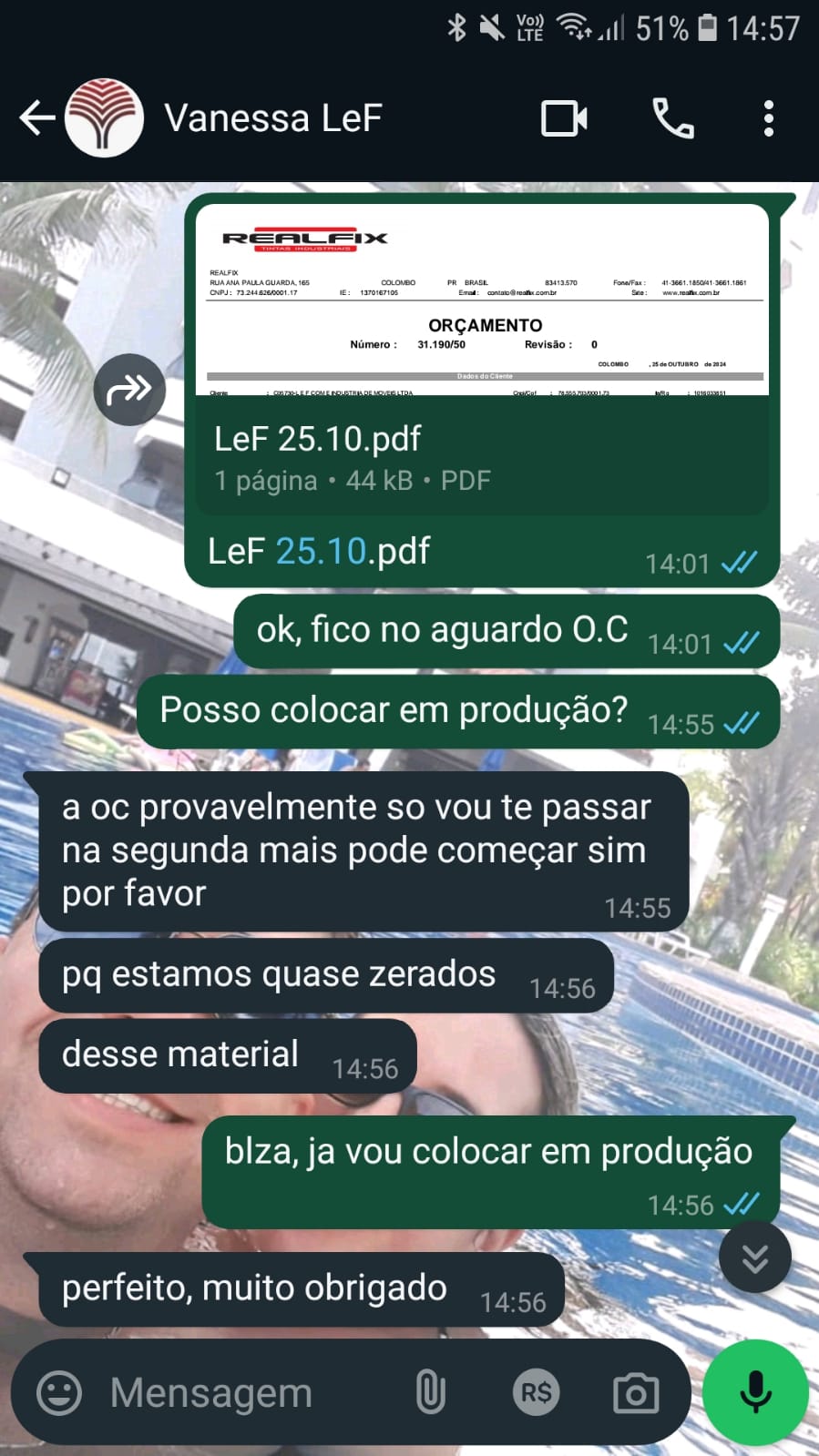Open the chat overflow menu

[x=768, y=118]
